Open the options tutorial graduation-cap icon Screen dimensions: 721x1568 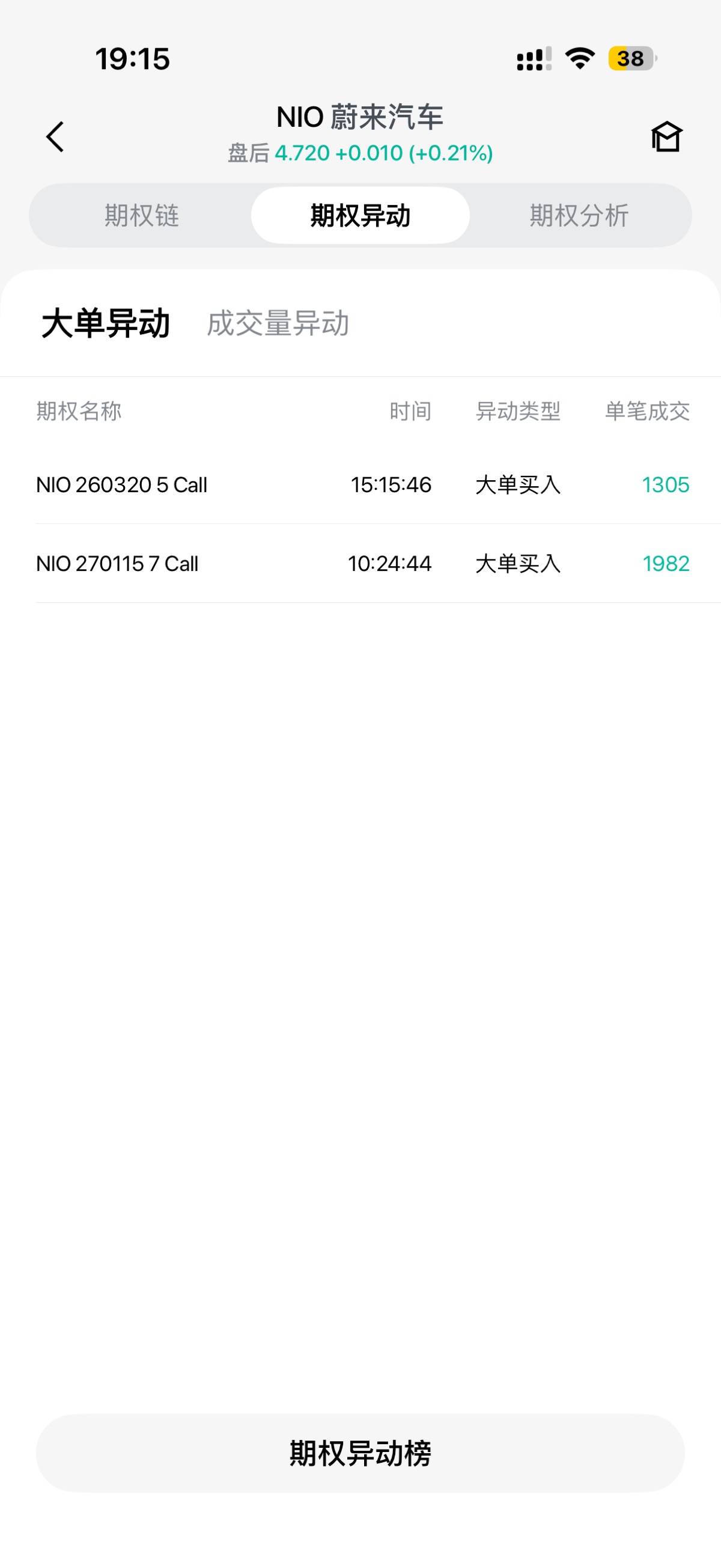[666, 136]
